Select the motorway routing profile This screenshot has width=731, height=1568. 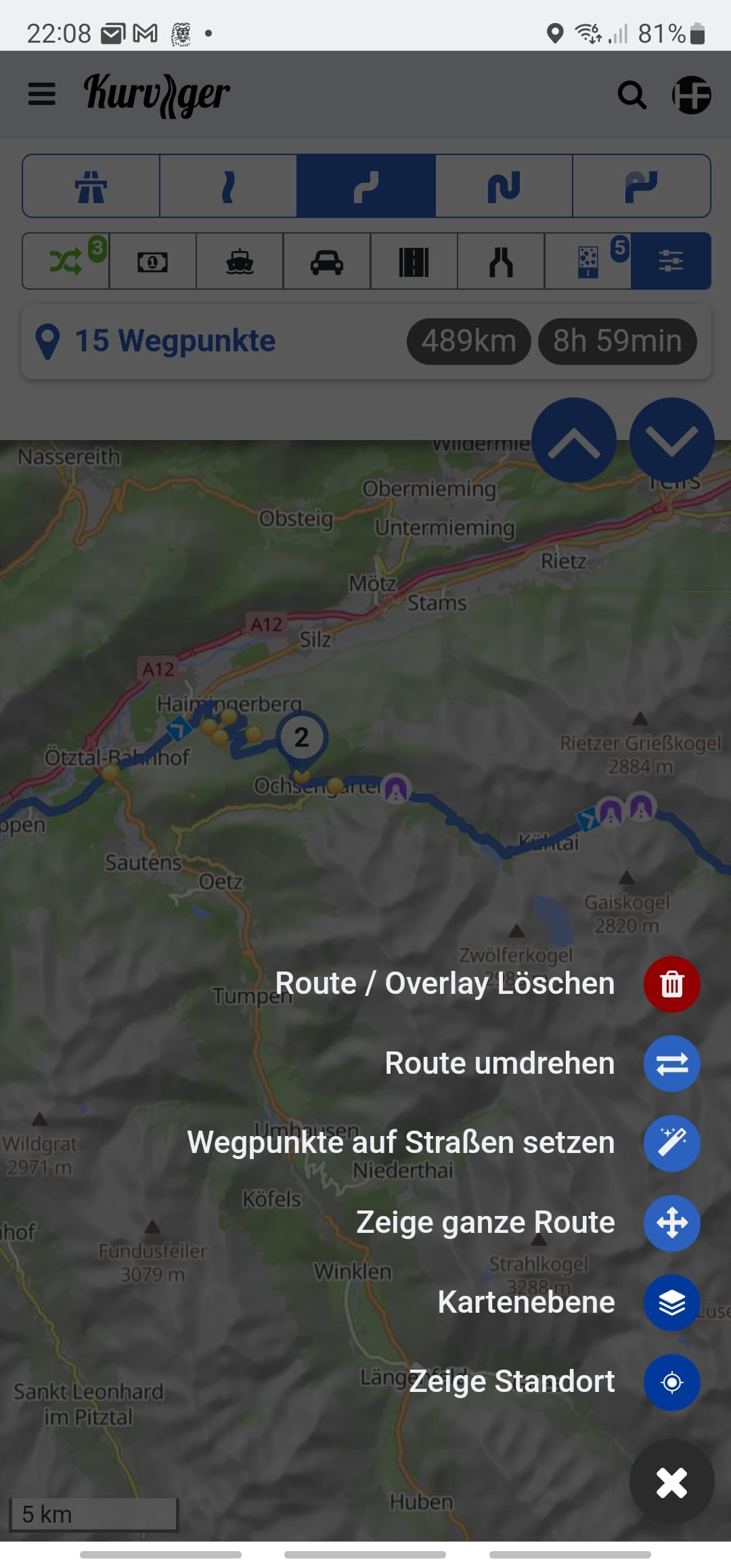pyautogui.click(x=91, y=186)
